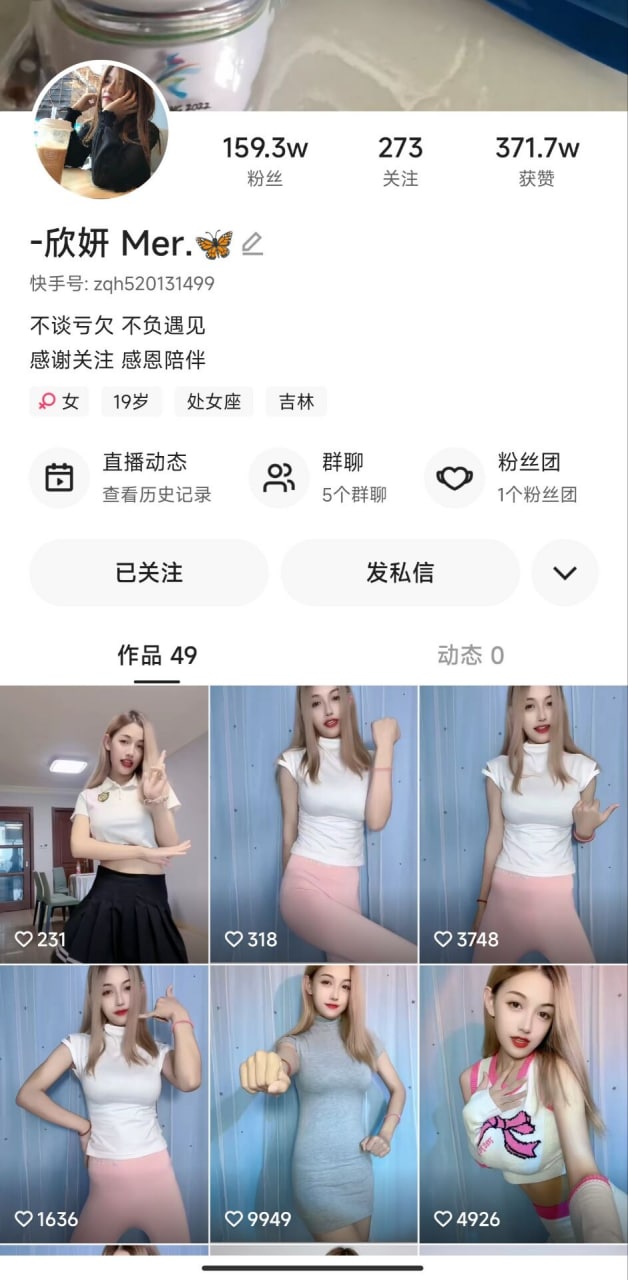Tap the pencil edit icon beside the name
Viewport: 628px width, 1280px height.
click(252, 243)
